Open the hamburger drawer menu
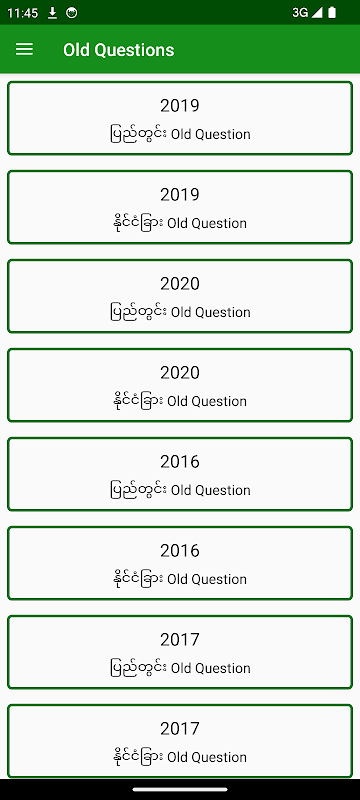Screen dimensions: 360x800 (x=24, y=49)
